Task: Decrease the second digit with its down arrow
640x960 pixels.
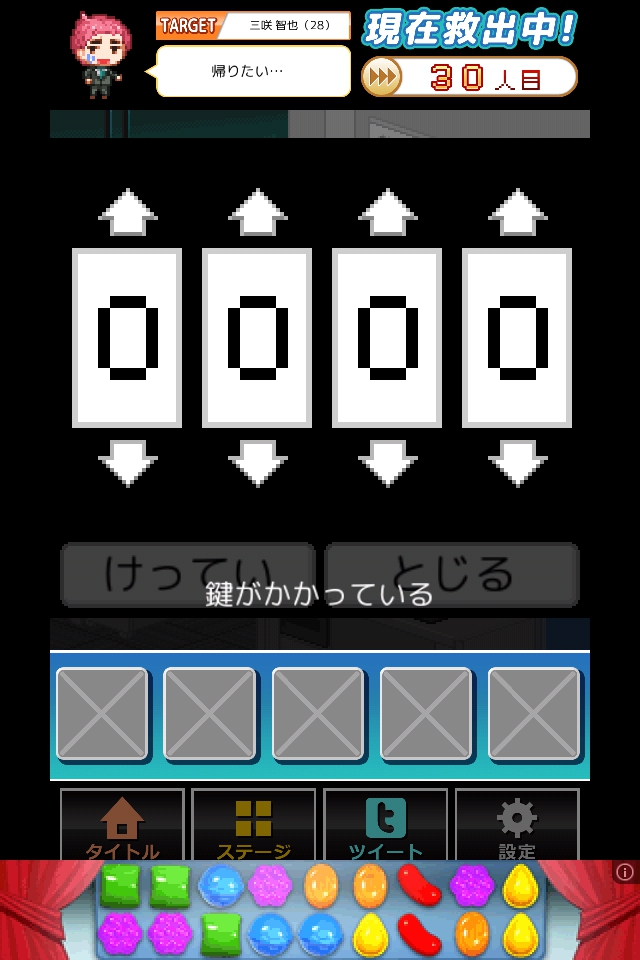Action: [257, 463]
